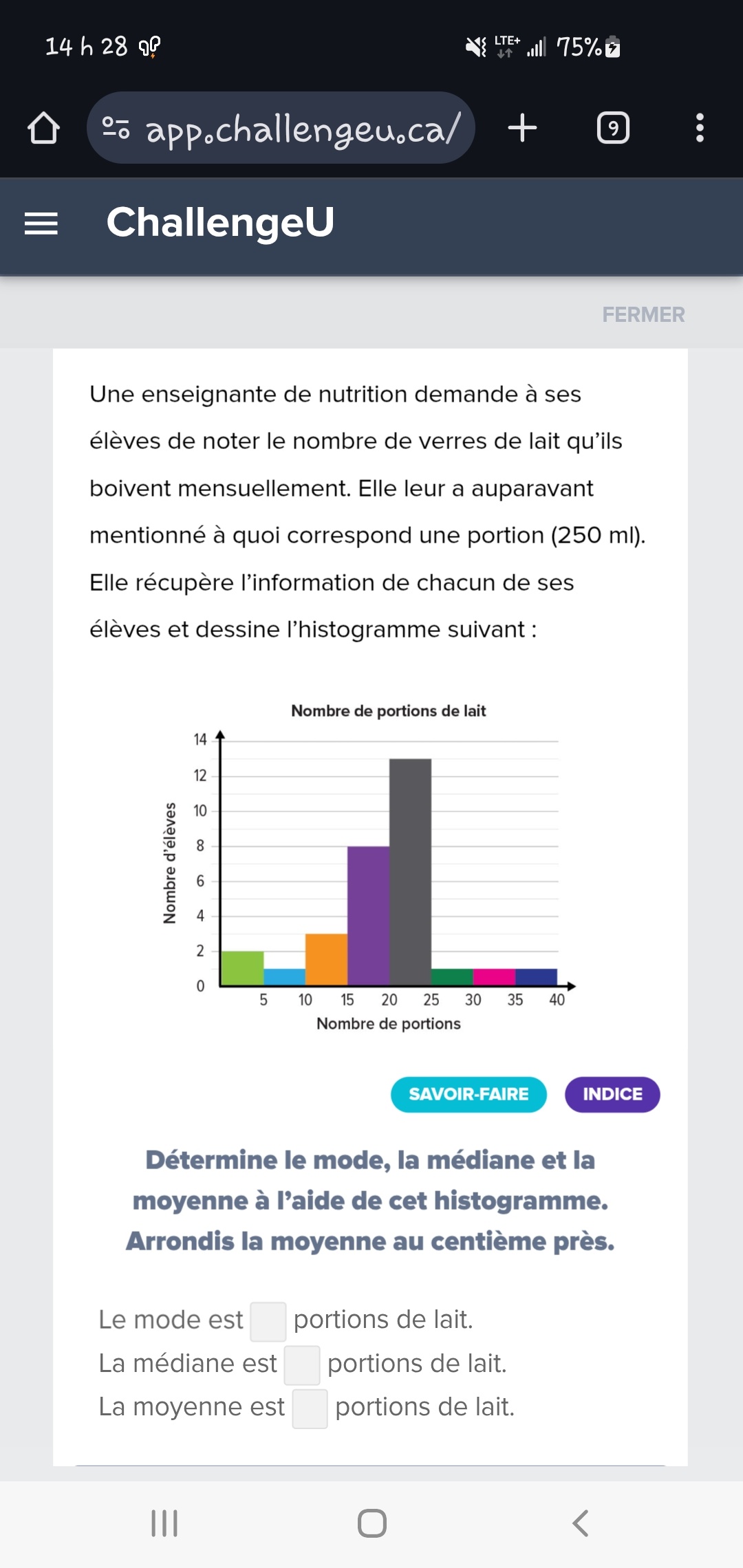Go back using the system back button
This screenshot has height=1568, width=743.
pos(581,1523)
